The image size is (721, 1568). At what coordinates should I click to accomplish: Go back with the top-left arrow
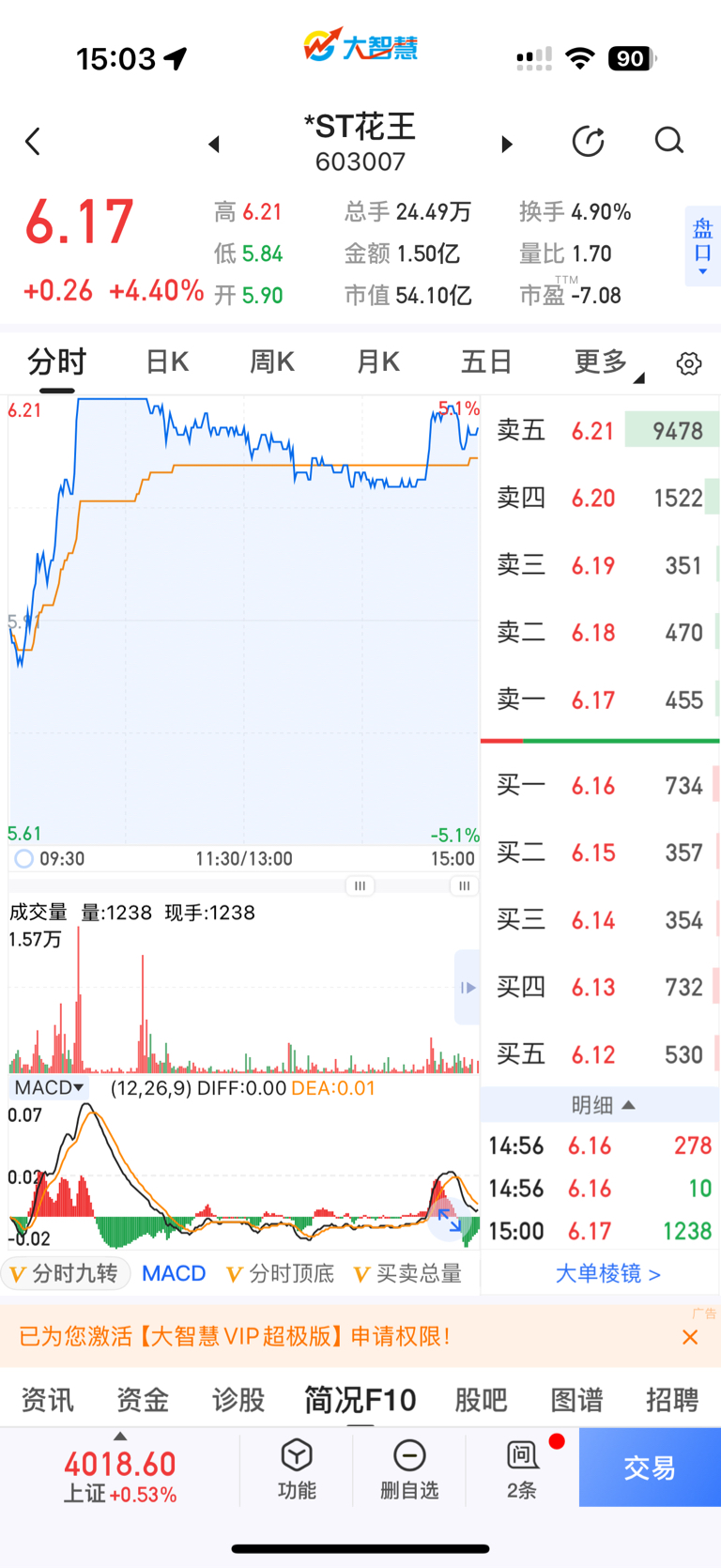(x=33, y=142)
